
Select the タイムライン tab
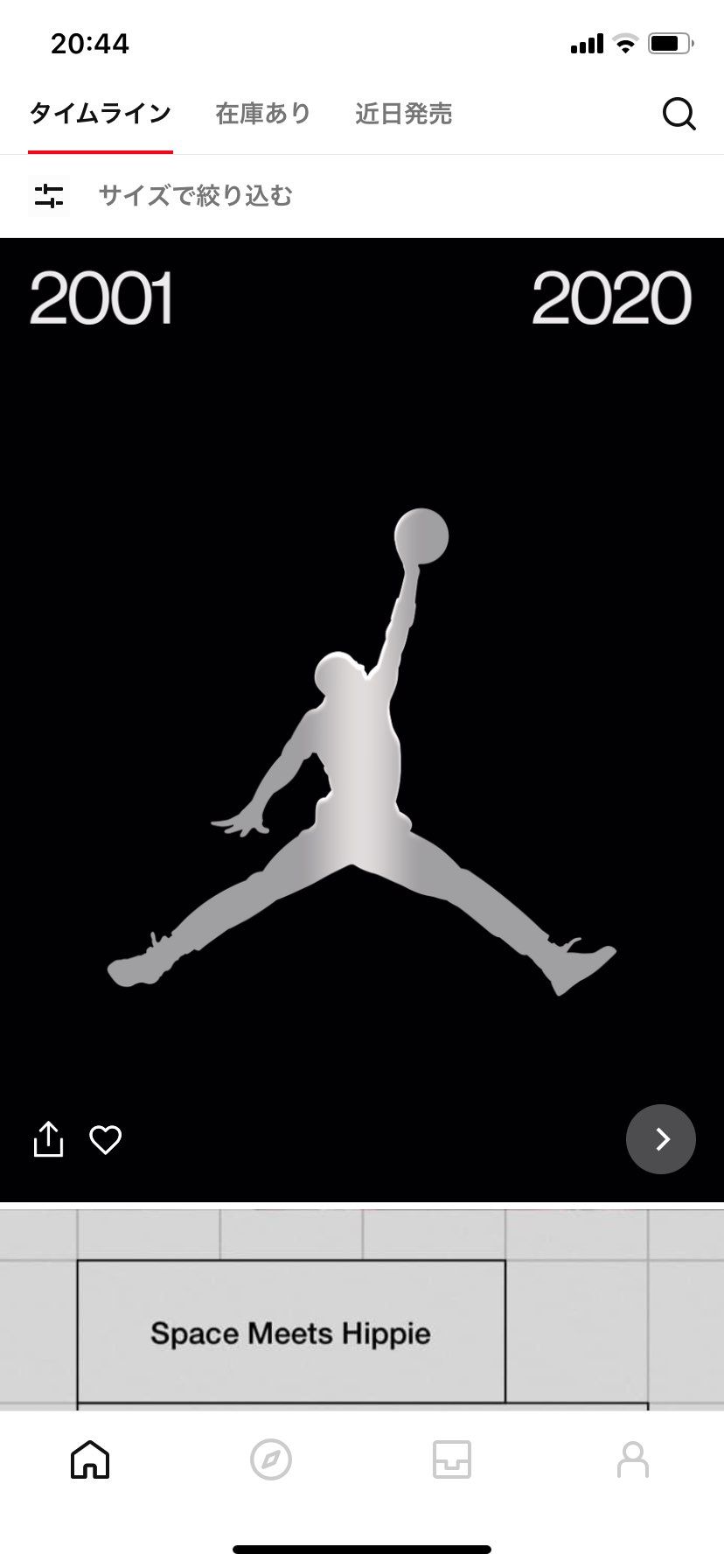(100, 114)
